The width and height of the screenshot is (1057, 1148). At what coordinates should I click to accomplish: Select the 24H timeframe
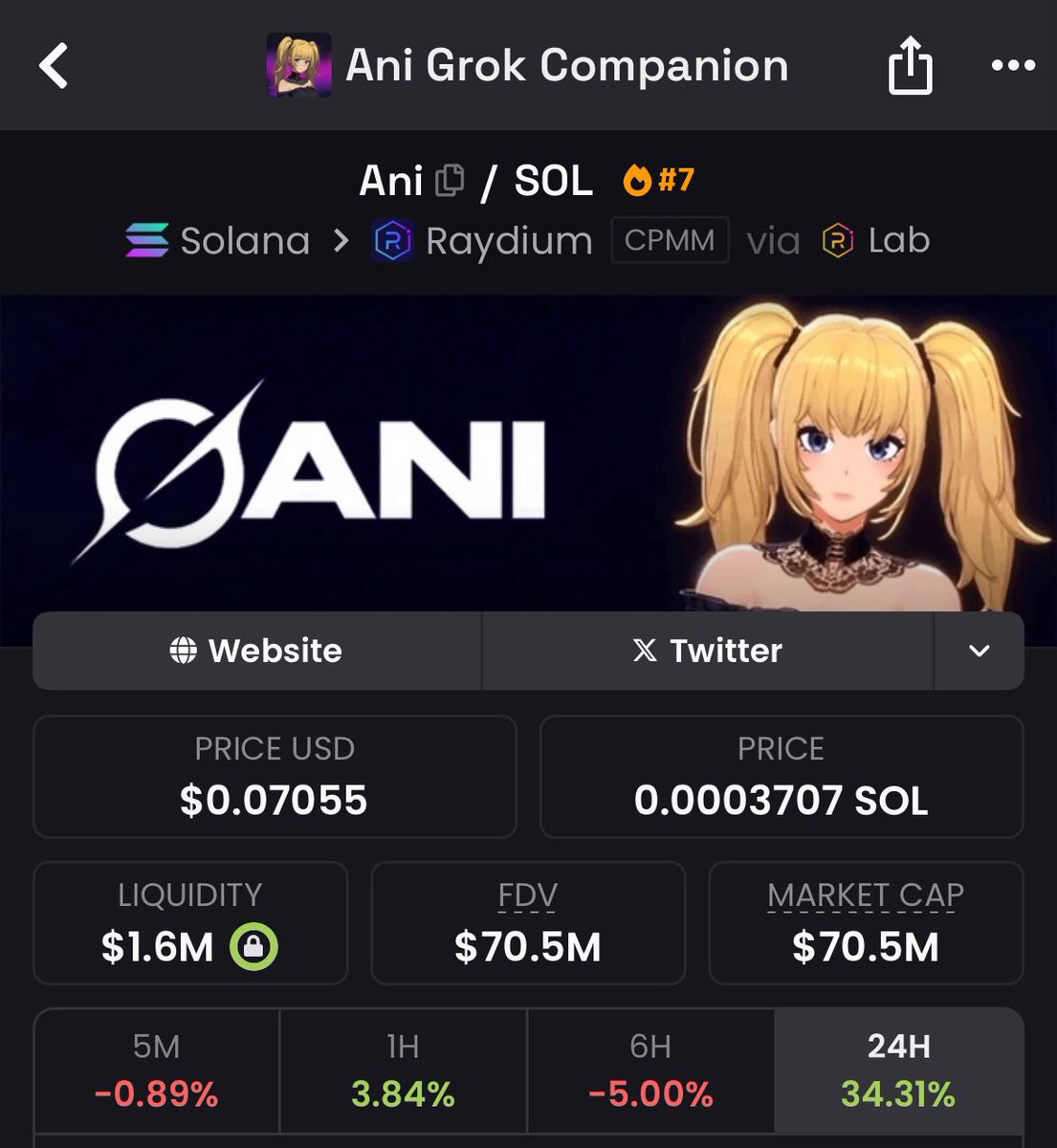click(x=898, y=1071)
